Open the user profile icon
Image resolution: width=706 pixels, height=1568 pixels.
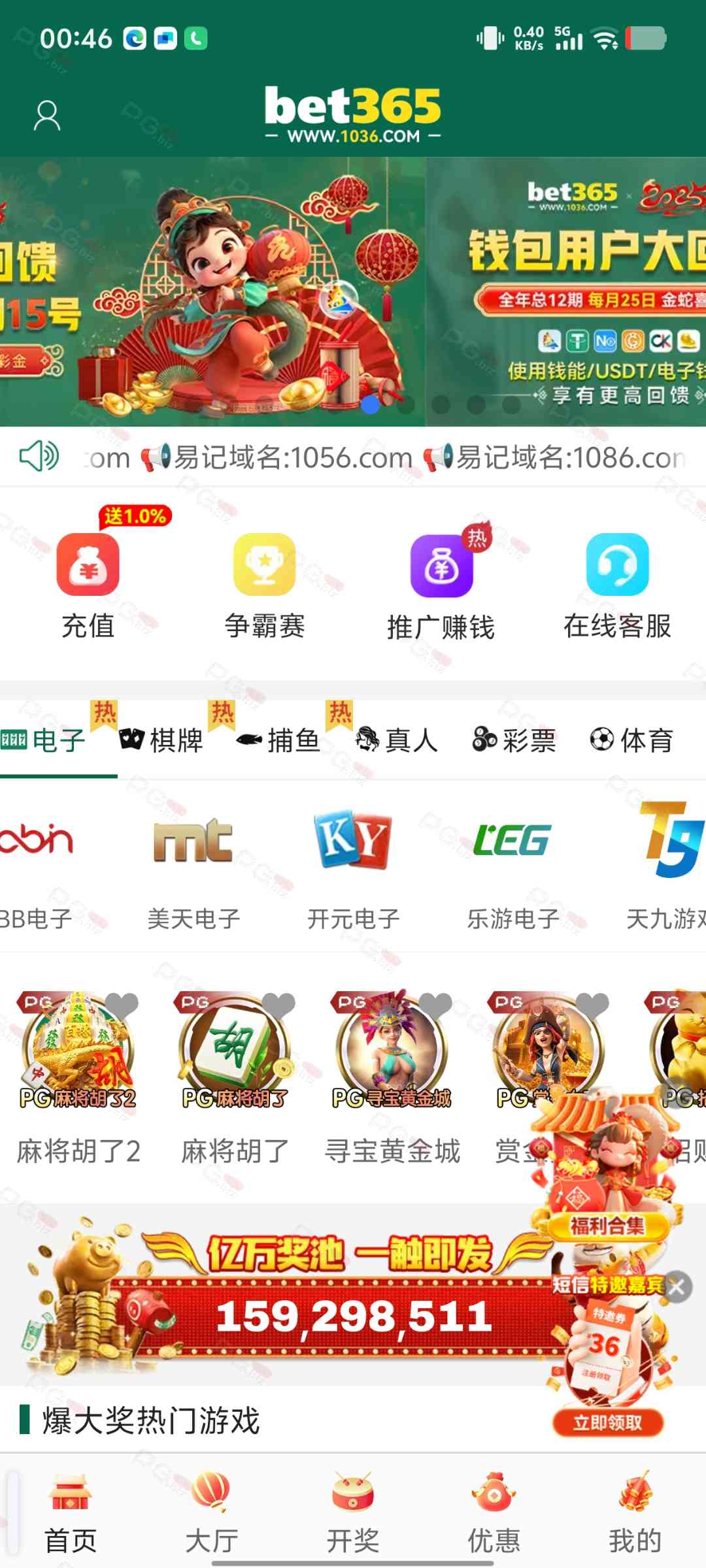(x=46, y=116)
